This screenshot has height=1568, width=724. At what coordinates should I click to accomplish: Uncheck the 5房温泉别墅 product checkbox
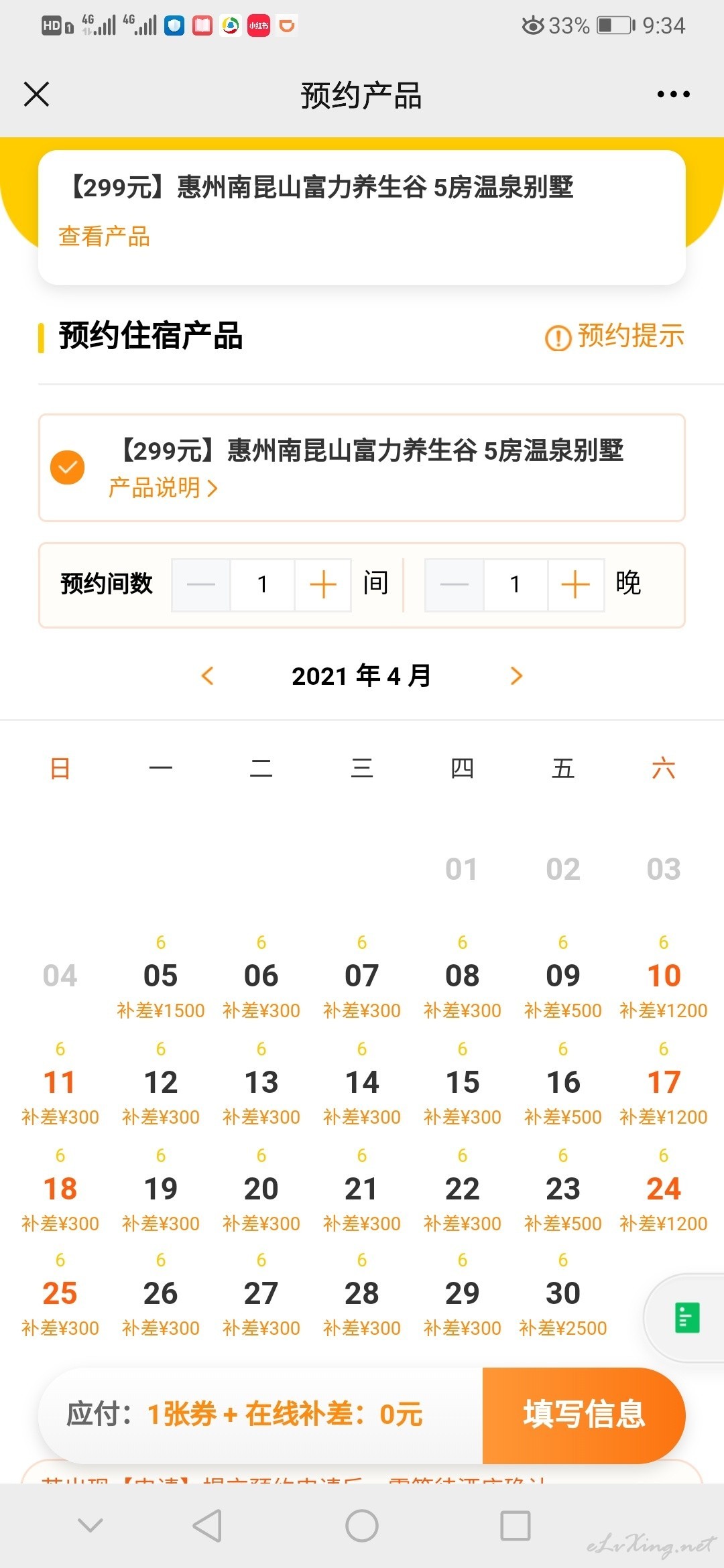click(x=68, y=467)
